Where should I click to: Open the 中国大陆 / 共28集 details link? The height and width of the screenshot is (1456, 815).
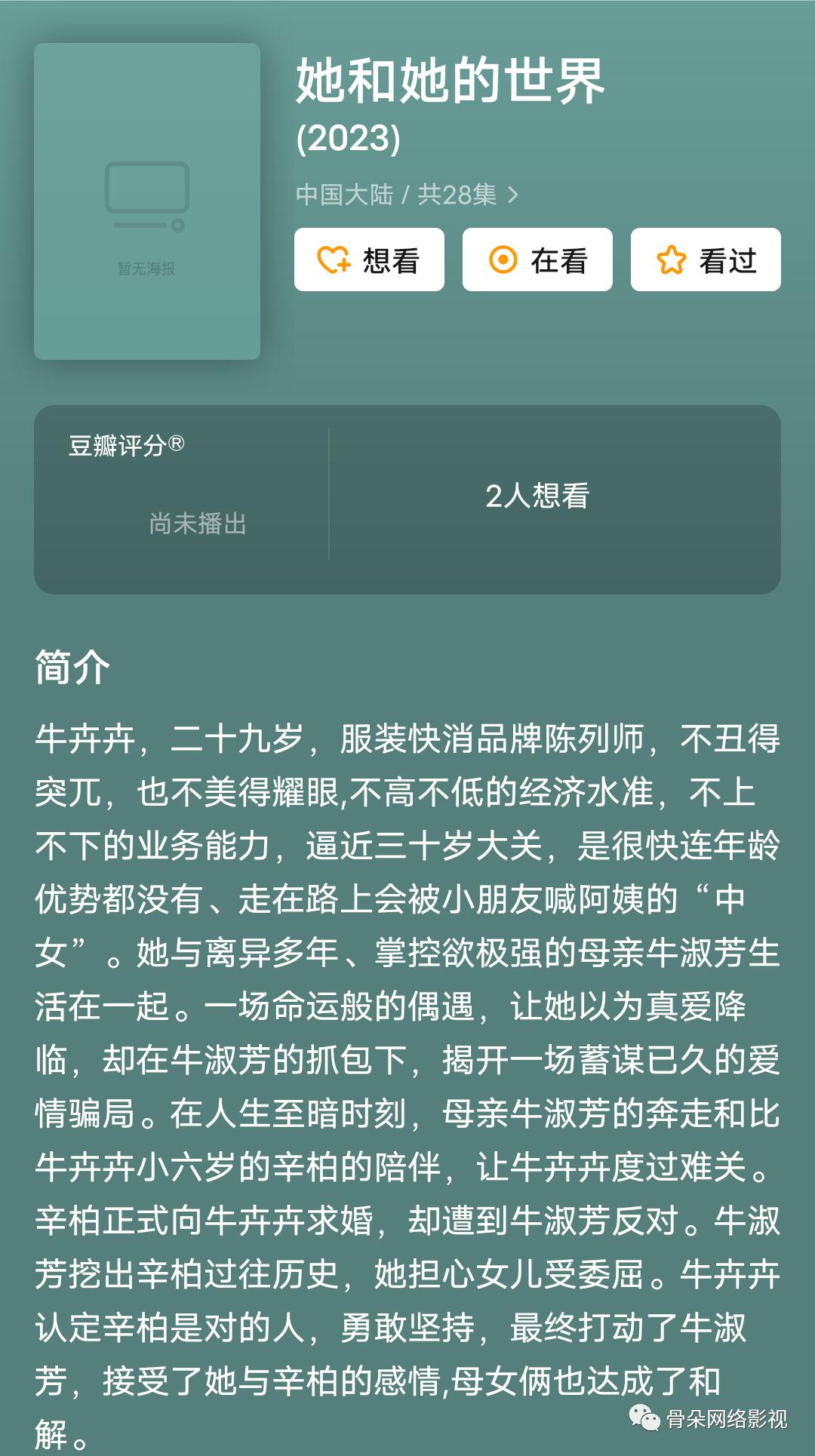407,195
